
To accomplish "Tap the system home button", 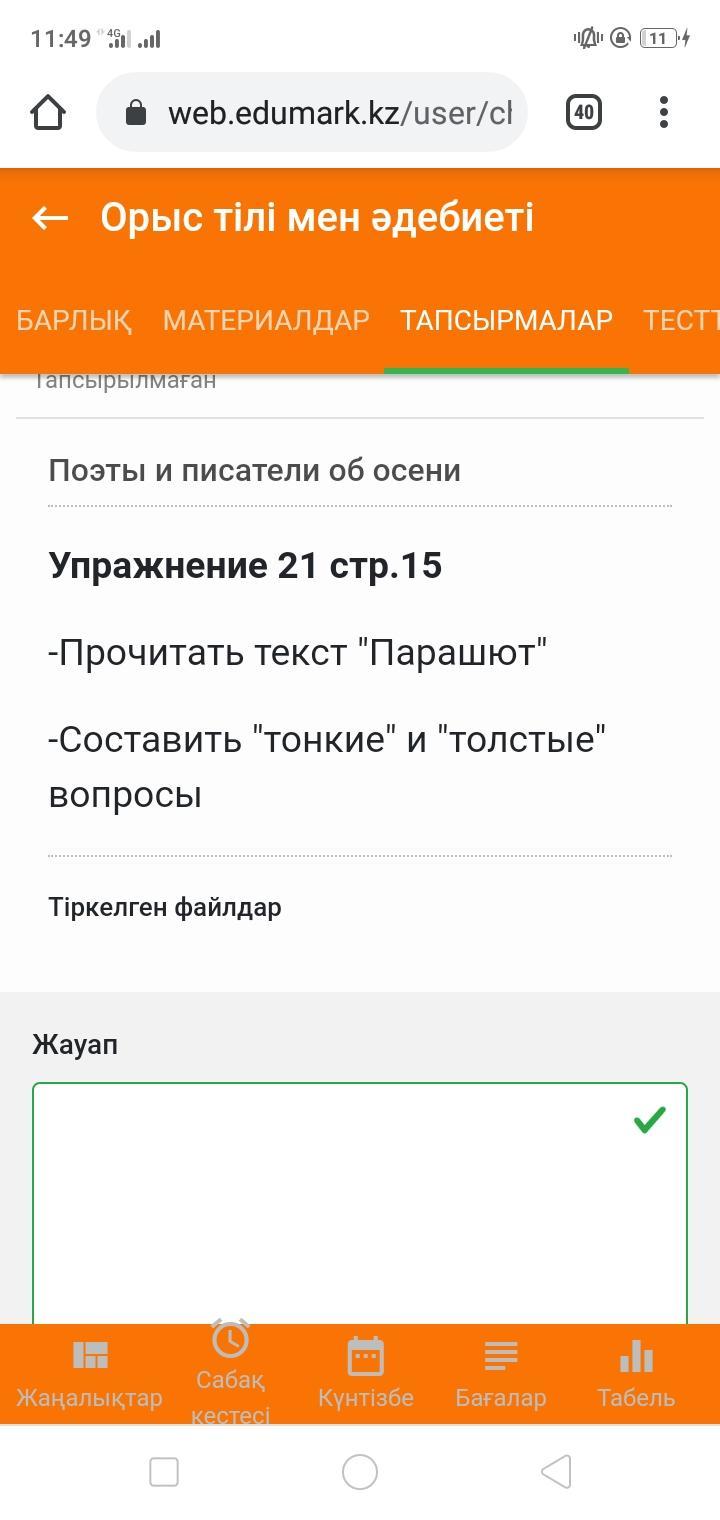I will [x=360, y=1472].
